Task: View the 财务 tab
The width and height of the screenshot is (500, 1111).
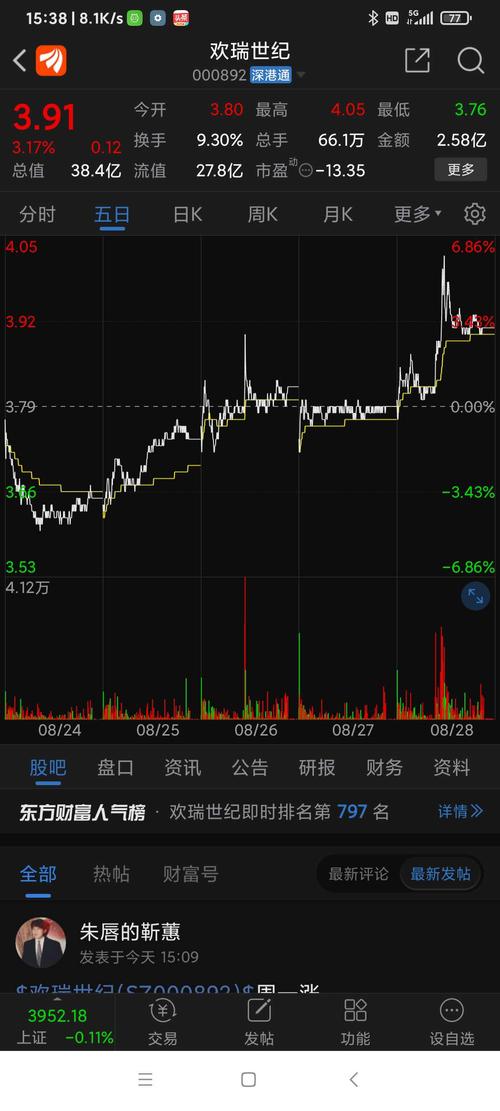Action: (385, 767)
